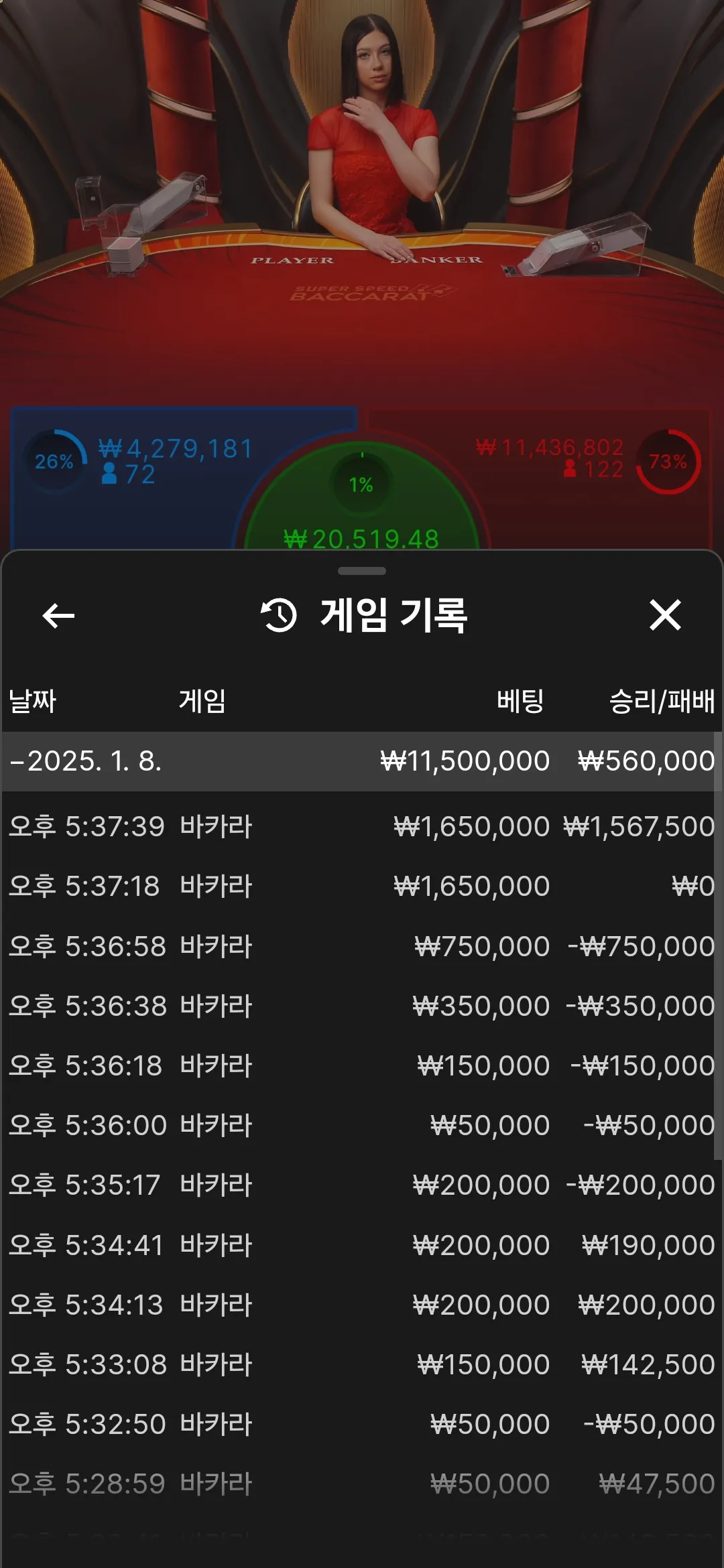Show the 오후 5:34:41 round details
Viewport: 724px width, 1568px height.
pyautogui.click(x=362, y=1245)
